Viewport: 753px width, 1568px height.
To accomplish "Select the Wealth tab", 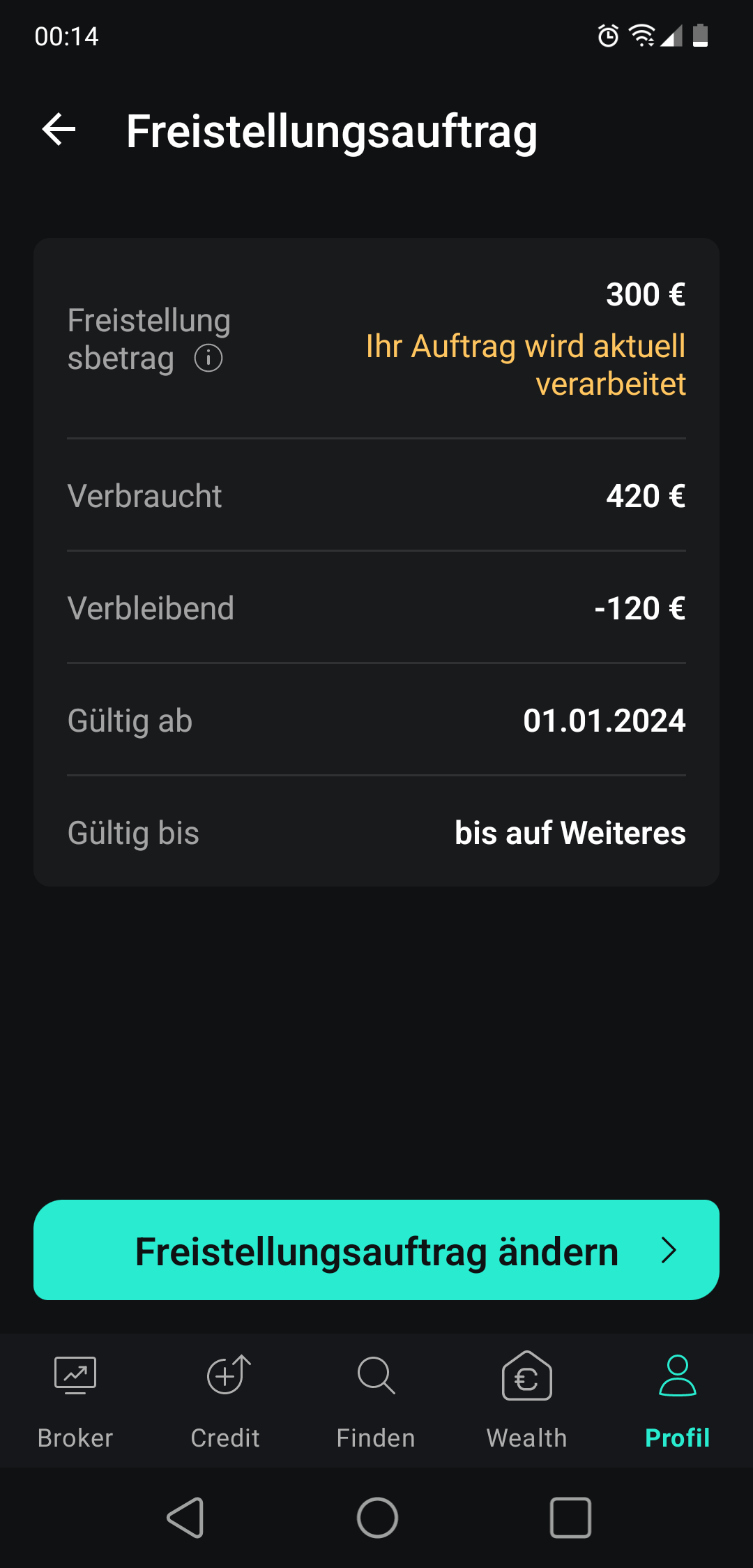I will (x=527, y=1401).
